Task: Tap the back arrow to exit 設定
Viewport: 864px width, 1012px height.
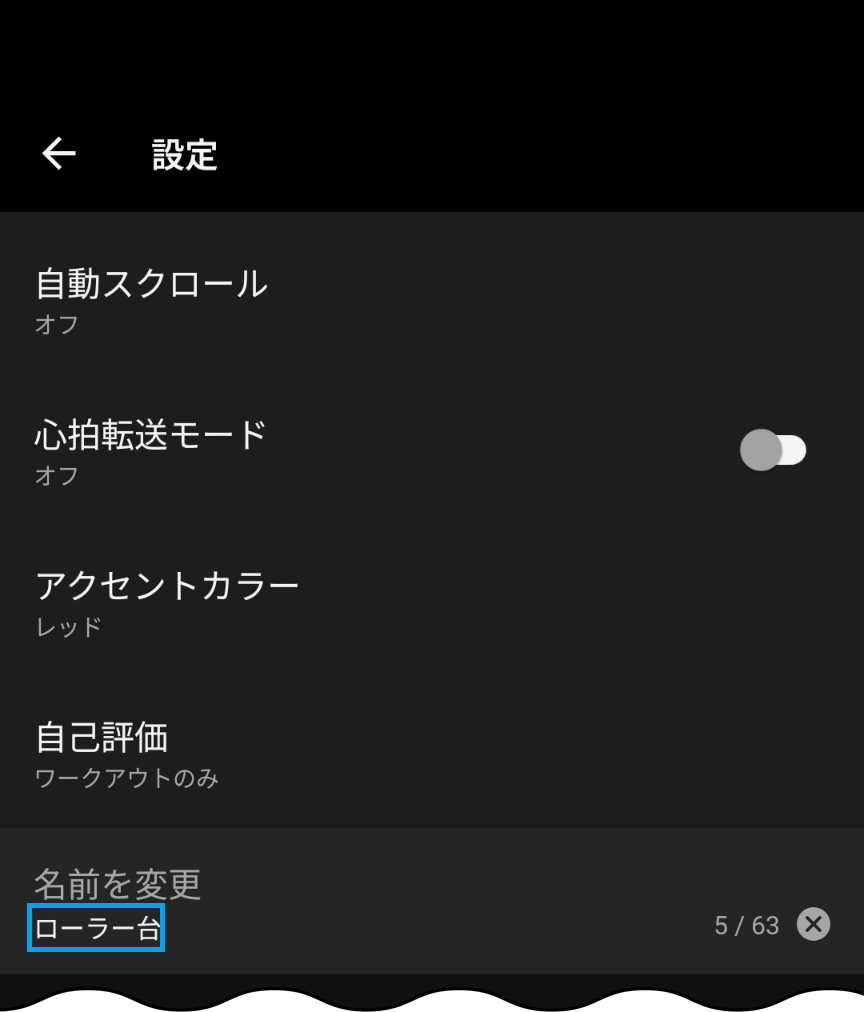Action: click(x=57, y=153)
